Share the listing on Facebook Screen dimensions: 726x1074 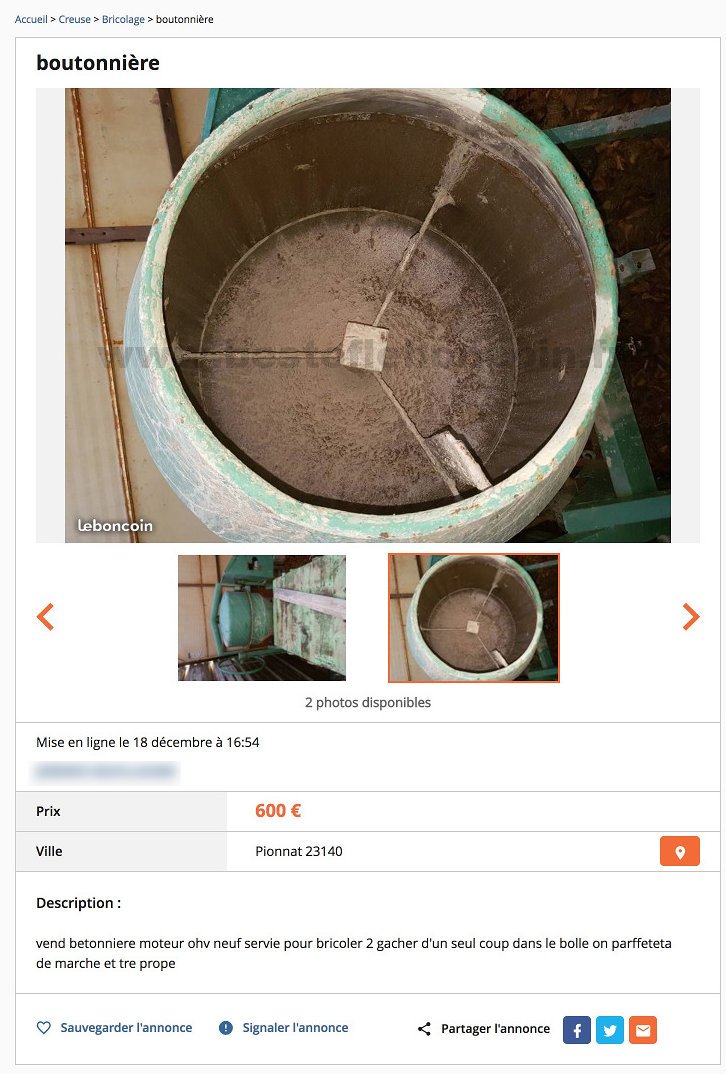coord(577,1030)
